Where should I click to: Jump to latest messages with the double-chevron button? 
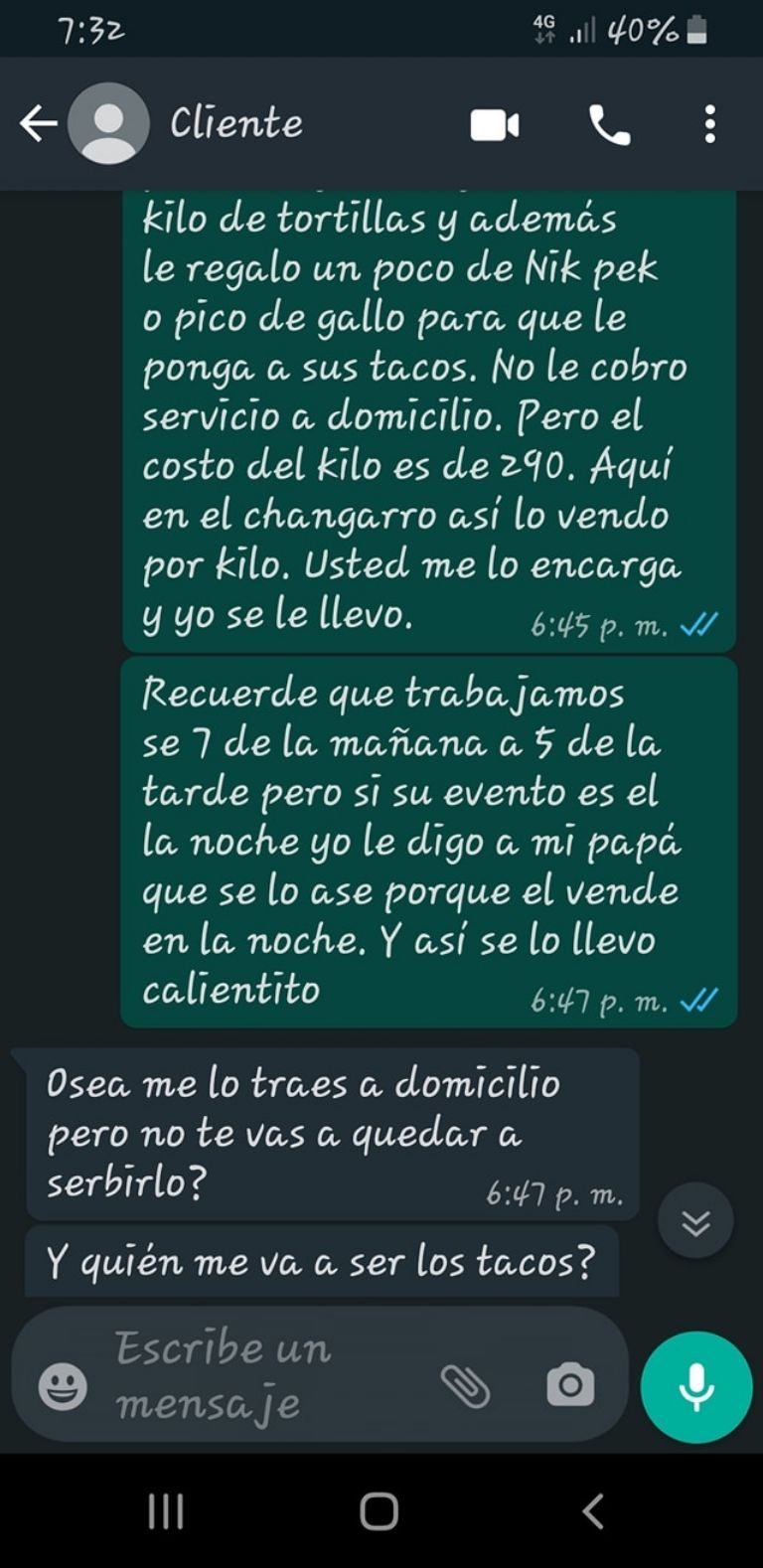(x=695, y=1220)
